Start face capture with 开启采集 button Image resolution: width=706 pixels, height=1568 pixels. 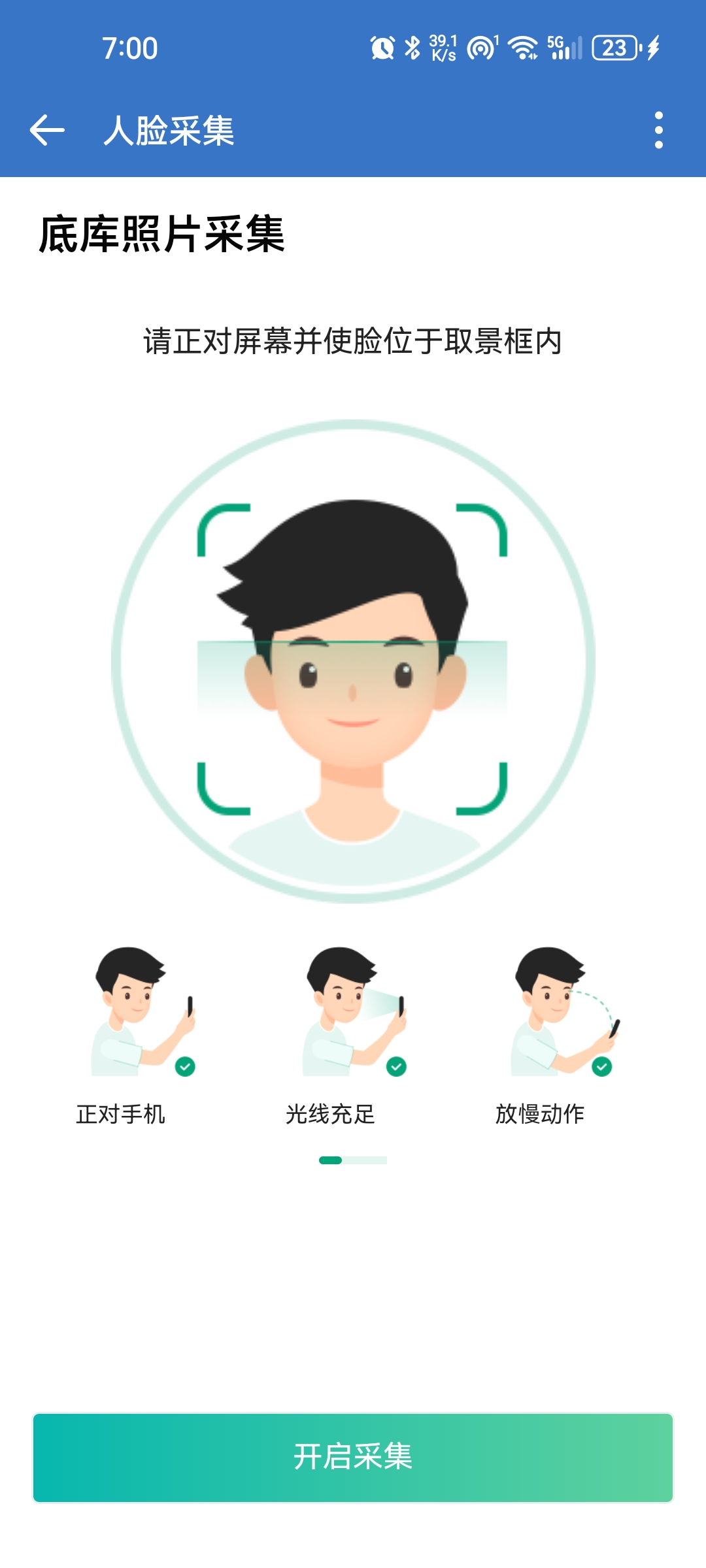coord(353,1458)
